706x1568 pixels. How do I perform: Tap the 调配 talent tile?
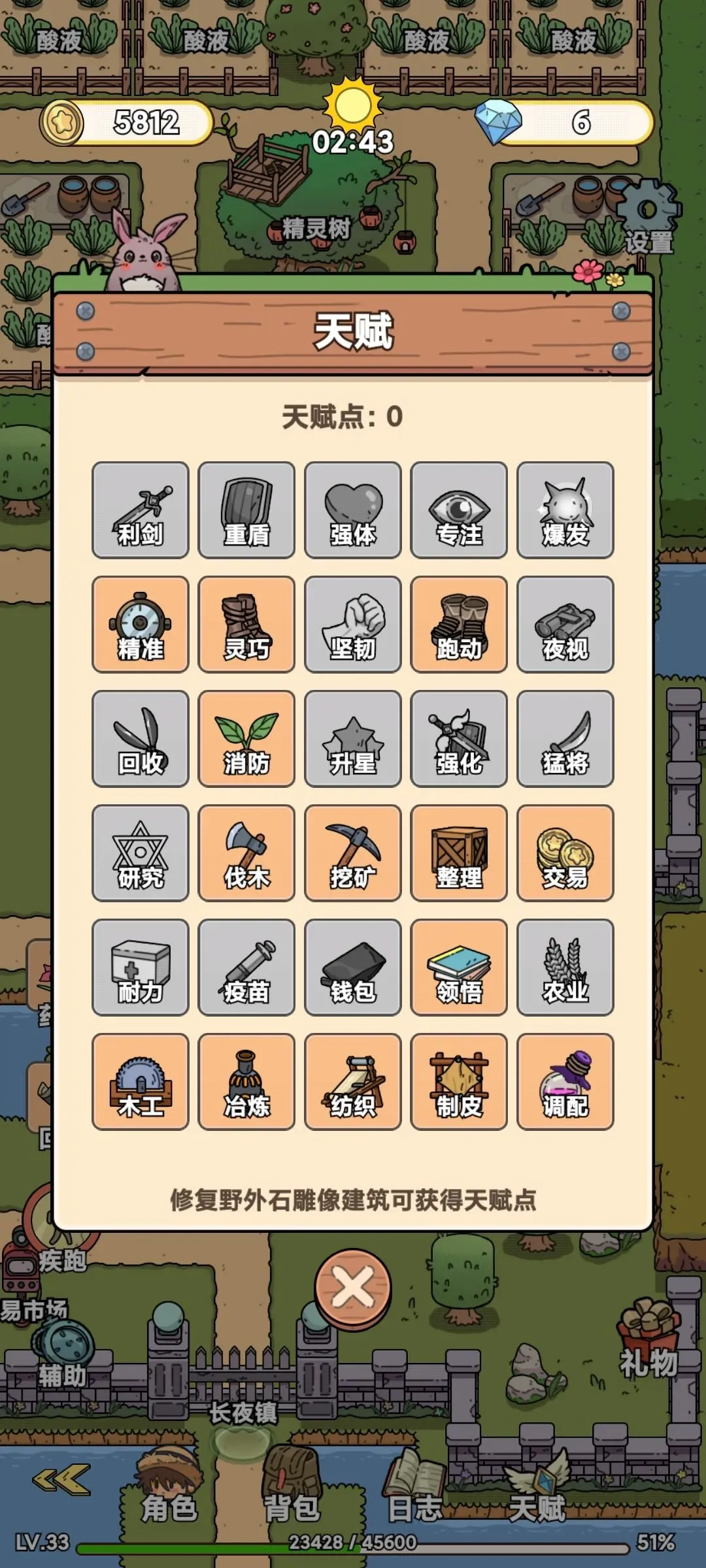tap(565, 1082)
